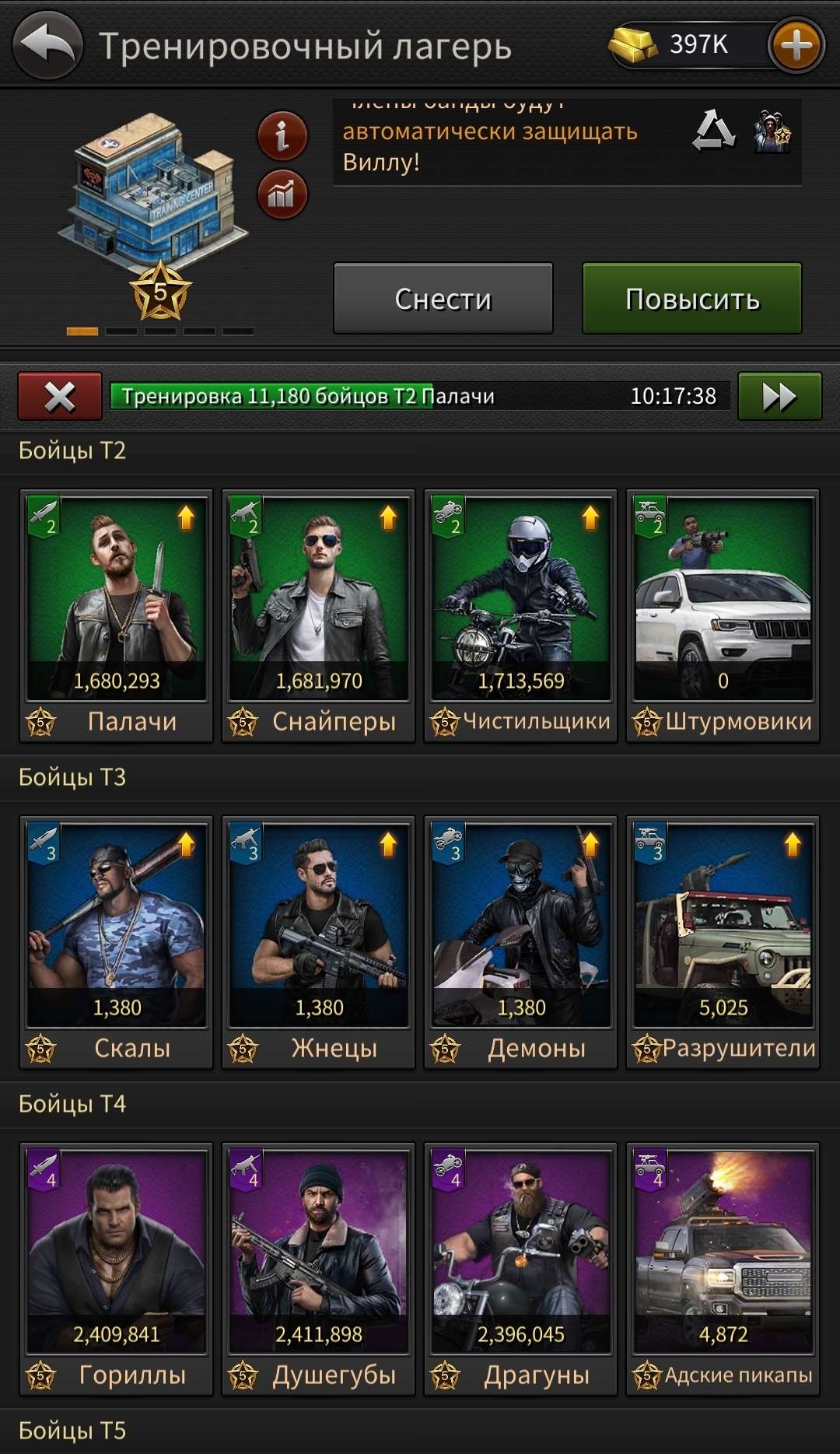
Task: Add more gold with the plus button
Action: point(796,46)
